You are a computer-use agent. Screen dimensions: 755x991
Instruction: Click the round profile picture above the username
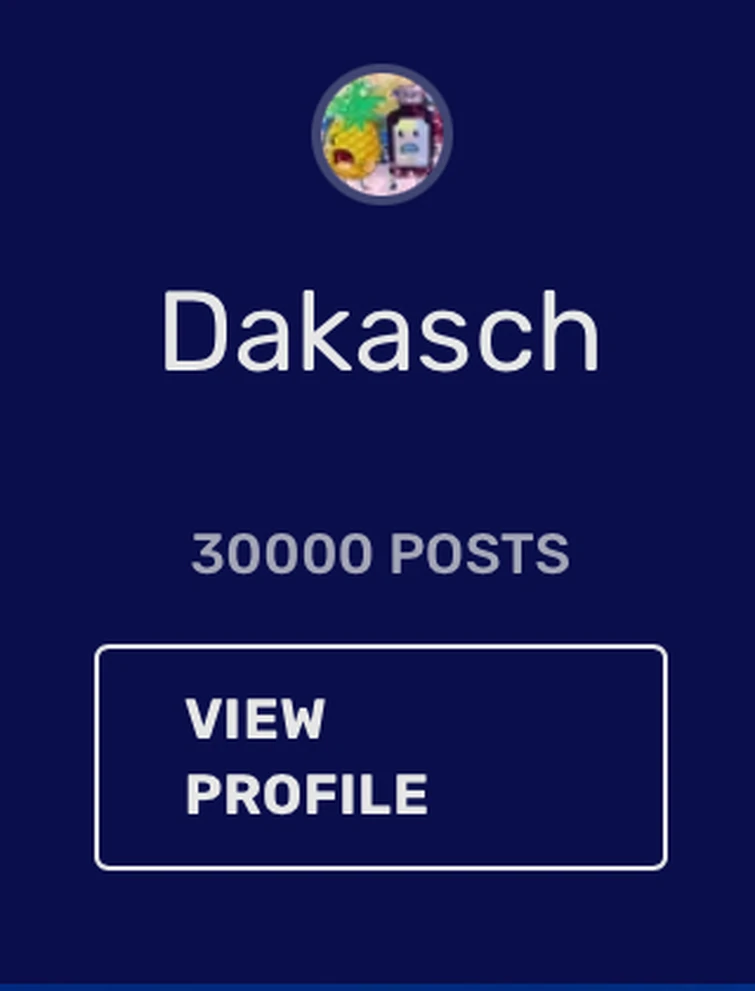378,135
